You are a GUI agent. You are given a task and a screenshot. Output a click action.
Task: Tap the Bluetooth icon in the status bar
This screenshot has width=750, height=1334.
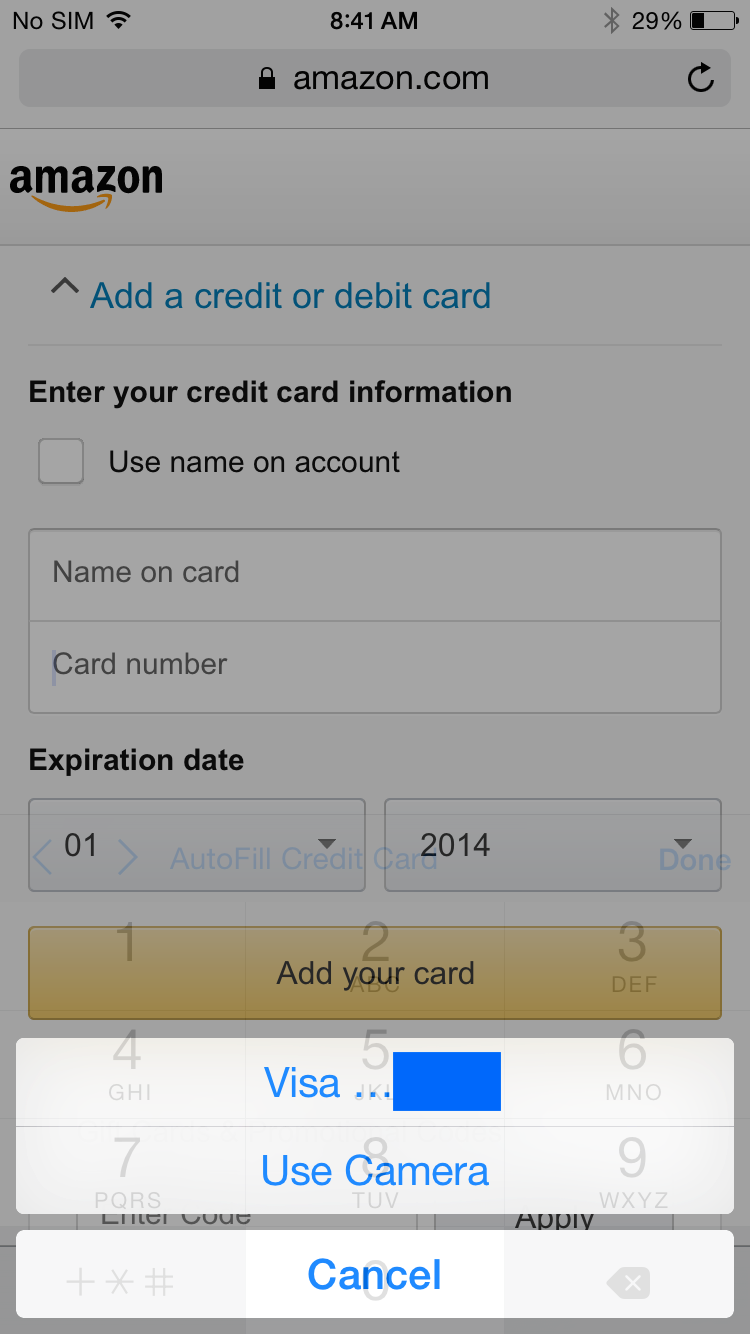pyautogui.click(x=611, y=18)
